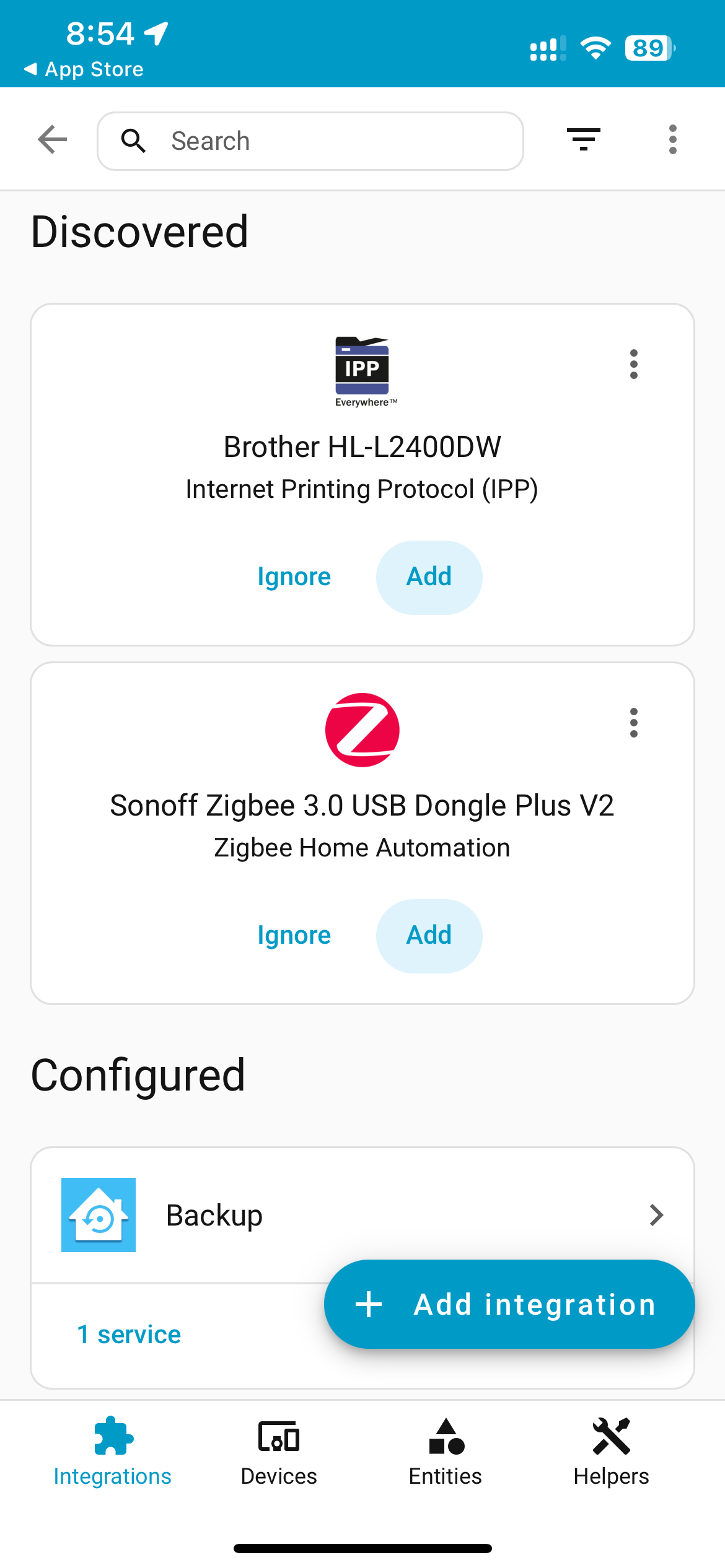Screen dimensions: 725x1568
Task: Click the Add integration button
Action: pos(508,1304)
